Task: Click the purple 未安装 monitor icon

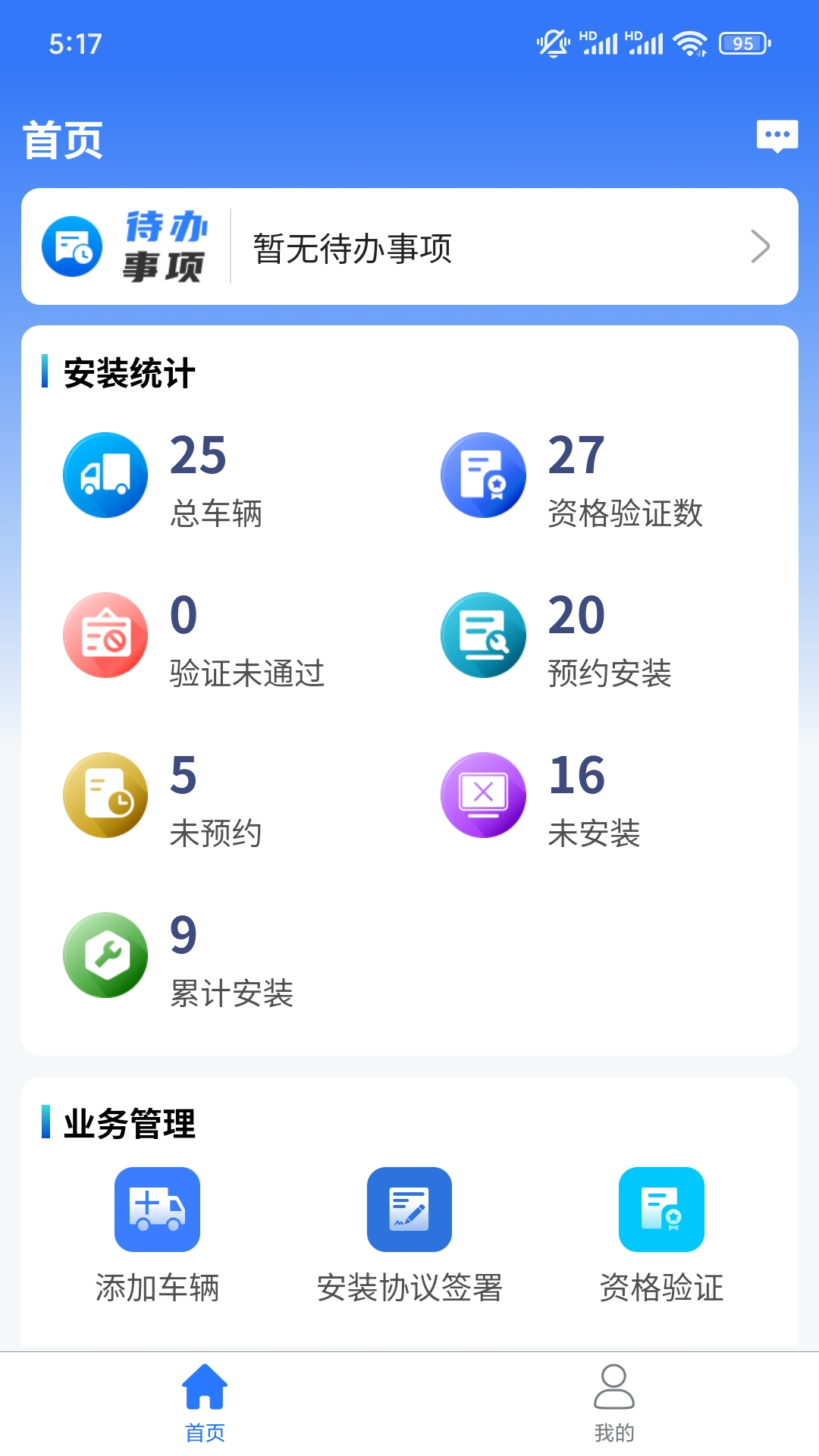Action: [483, 794]
